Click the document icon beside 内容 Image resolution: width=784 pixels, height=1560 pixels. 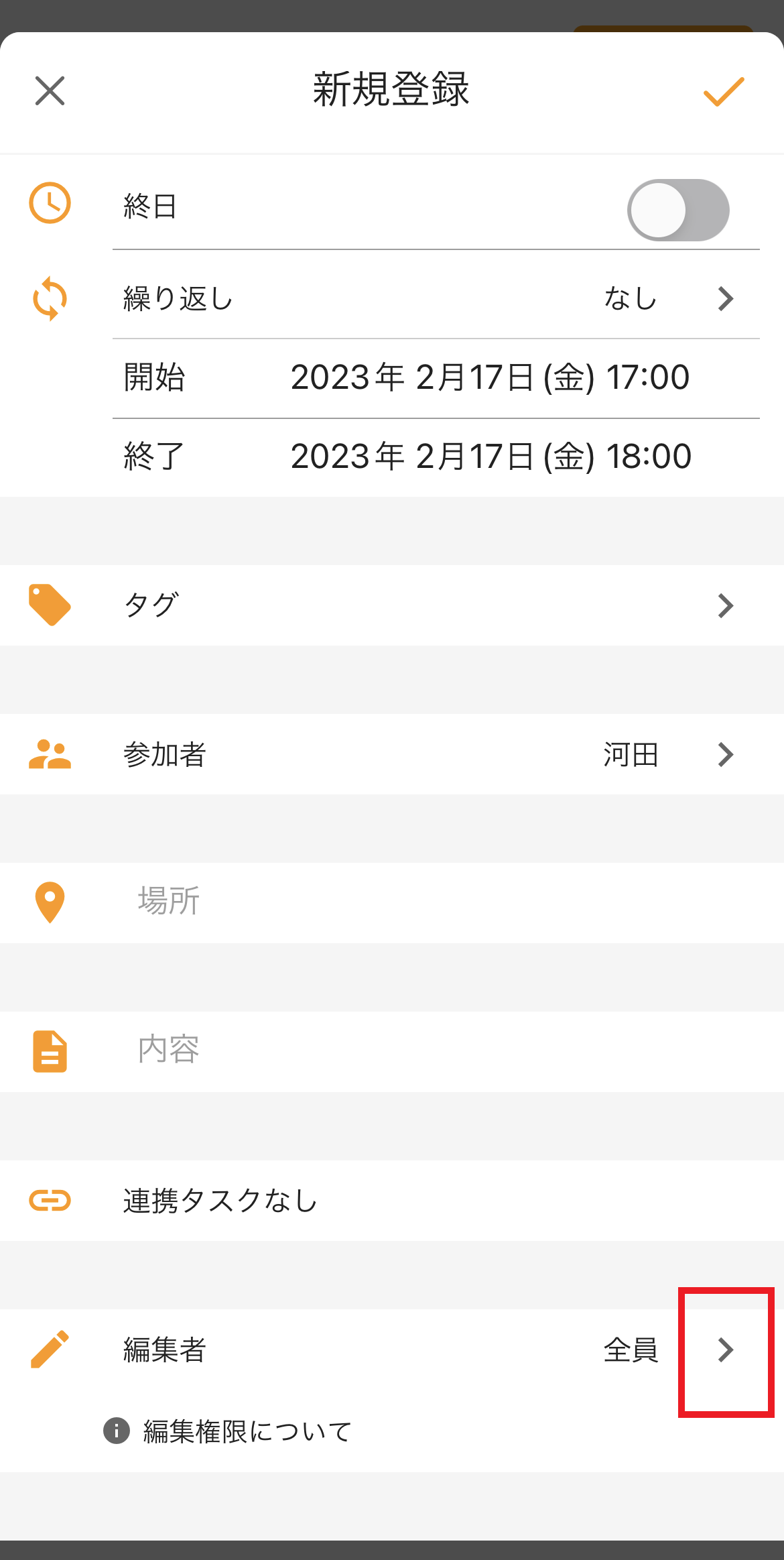[50, 1051]
